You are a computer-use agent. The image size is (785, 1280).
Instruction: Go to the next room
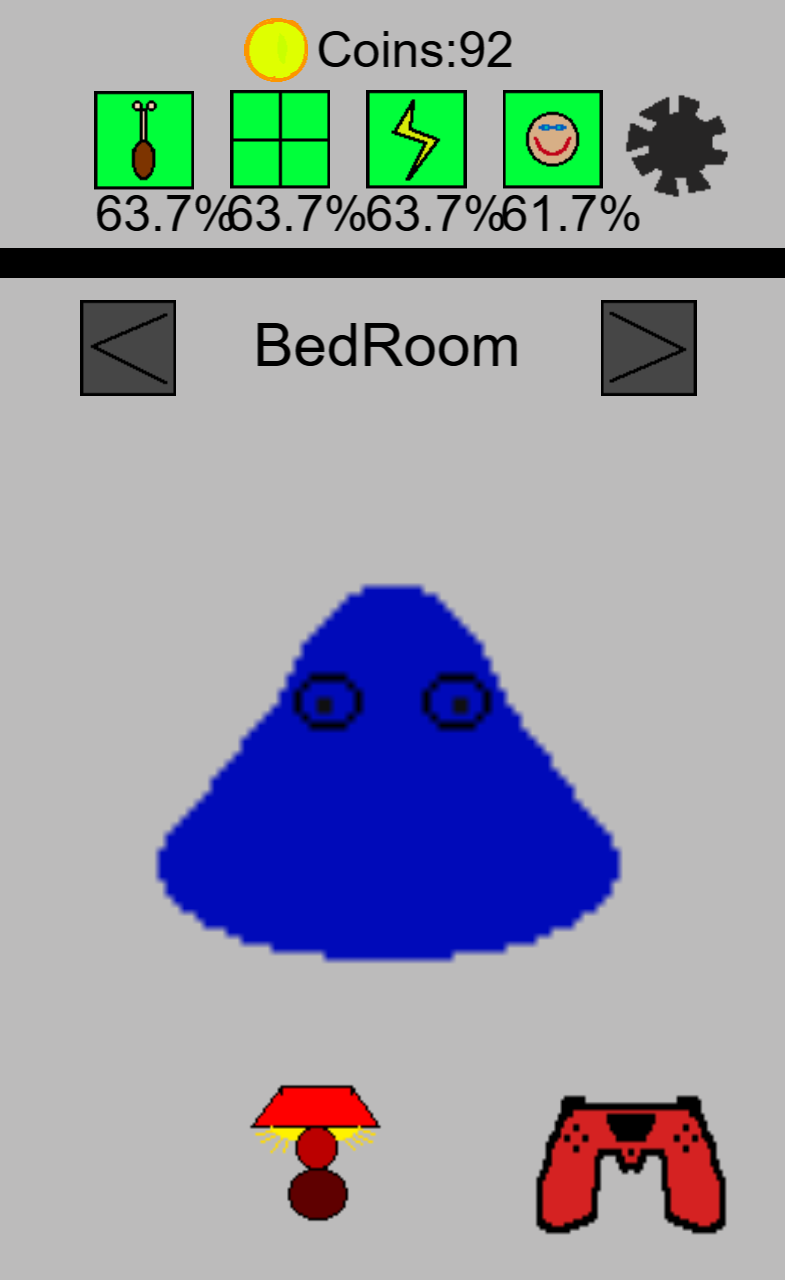648,348
